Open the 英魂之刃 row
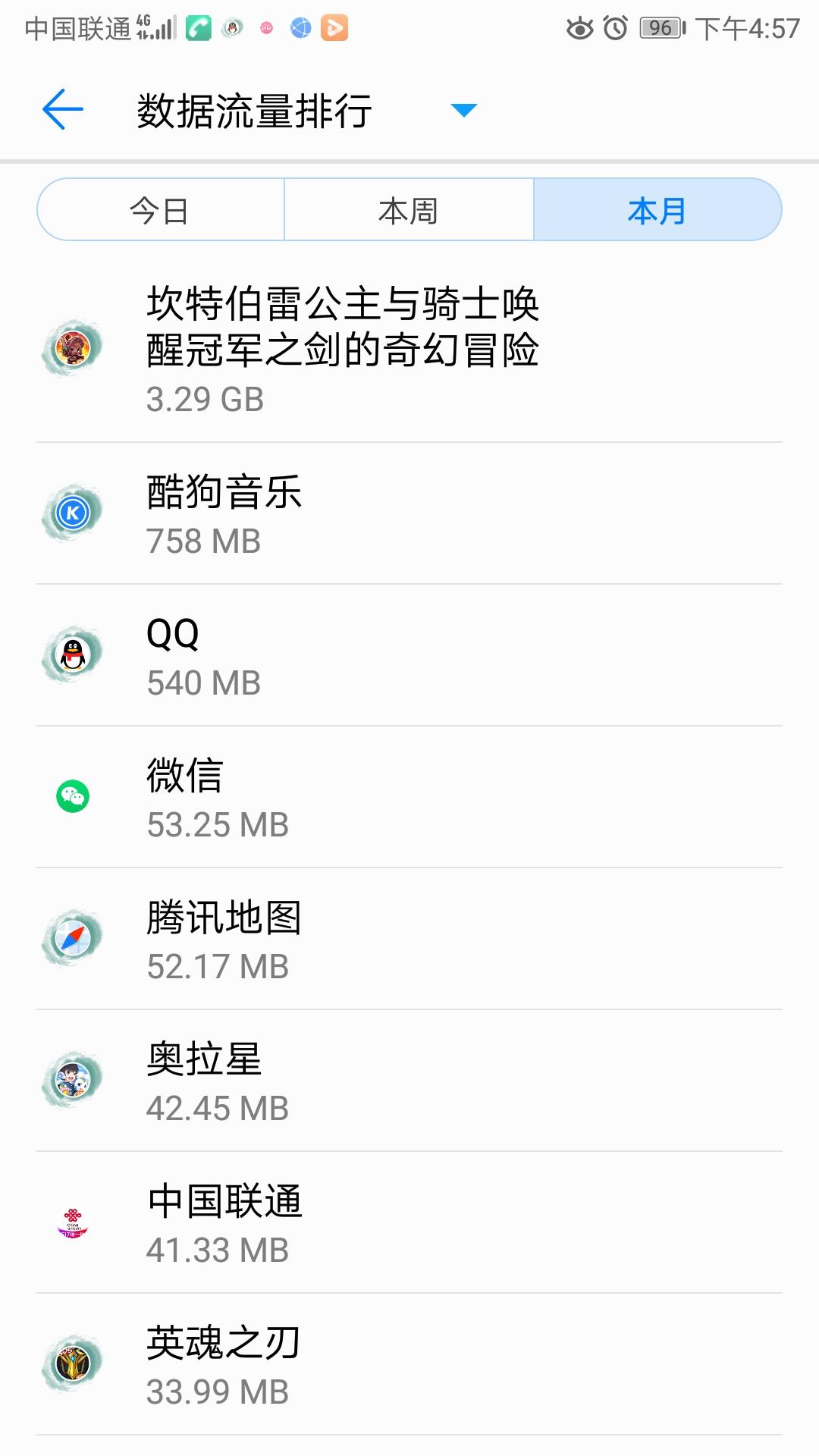Viewport: 819px width, 1456px height. 409,1364
